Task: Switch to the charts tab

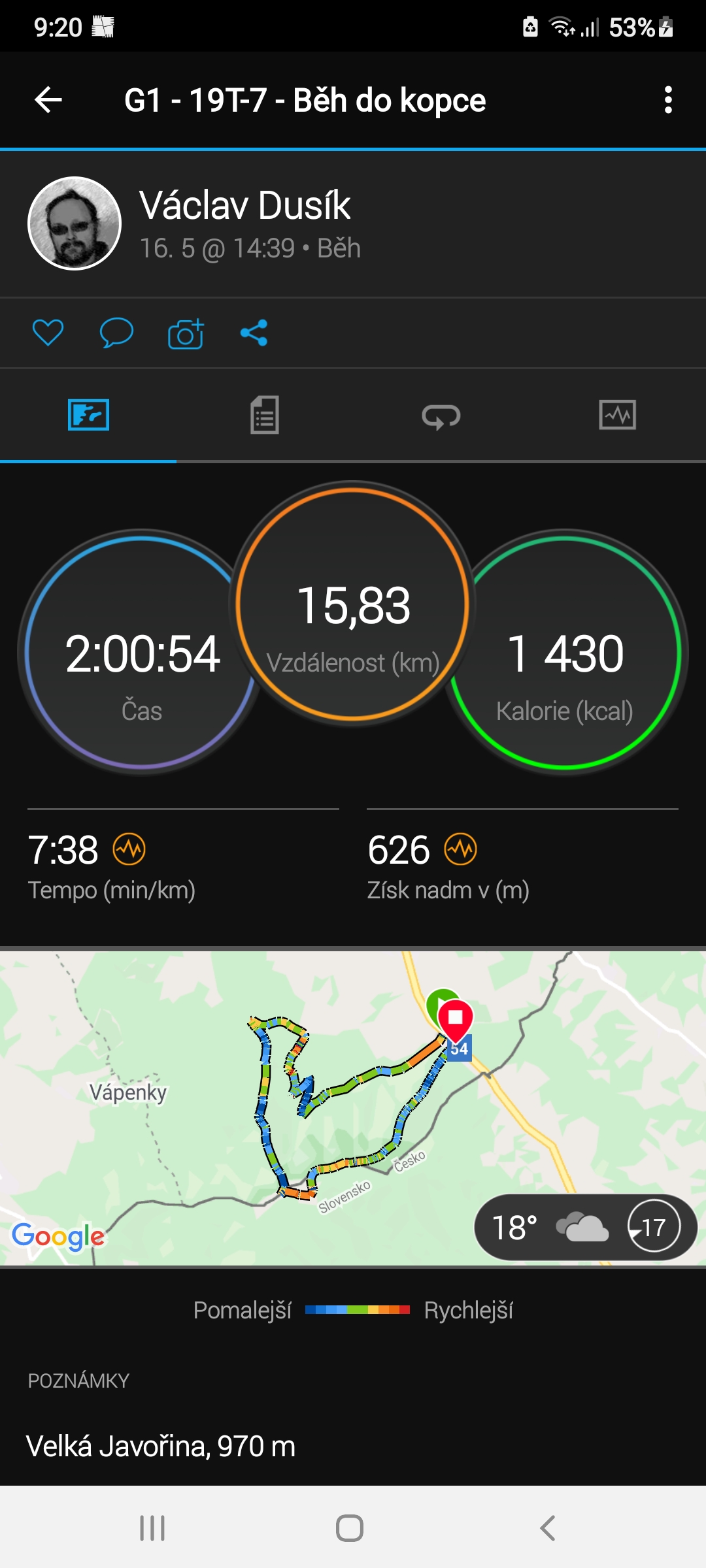Action: click(618, 415)
